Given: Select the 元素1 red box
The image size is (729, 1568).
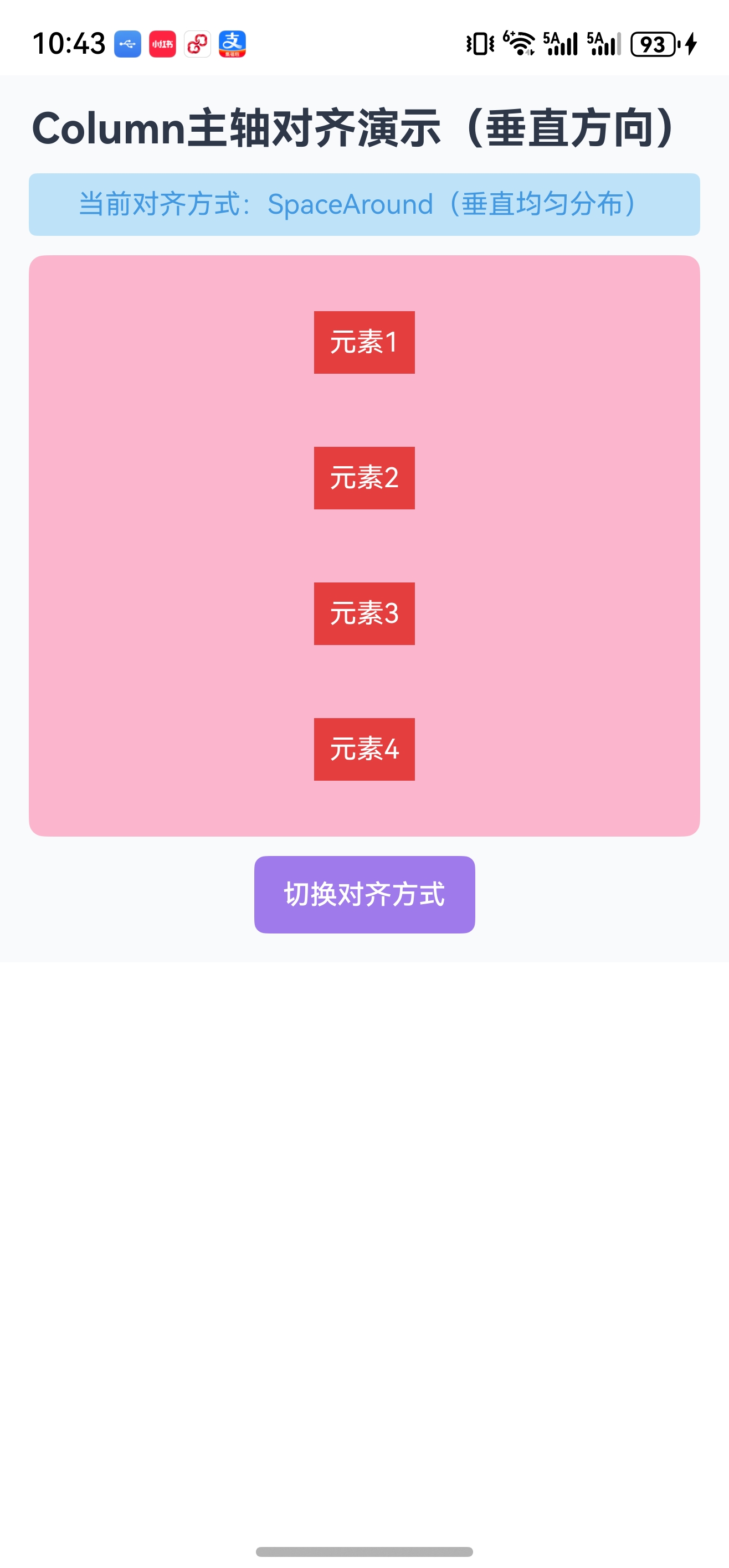Looking at the screenshot, I should point(363,342).
